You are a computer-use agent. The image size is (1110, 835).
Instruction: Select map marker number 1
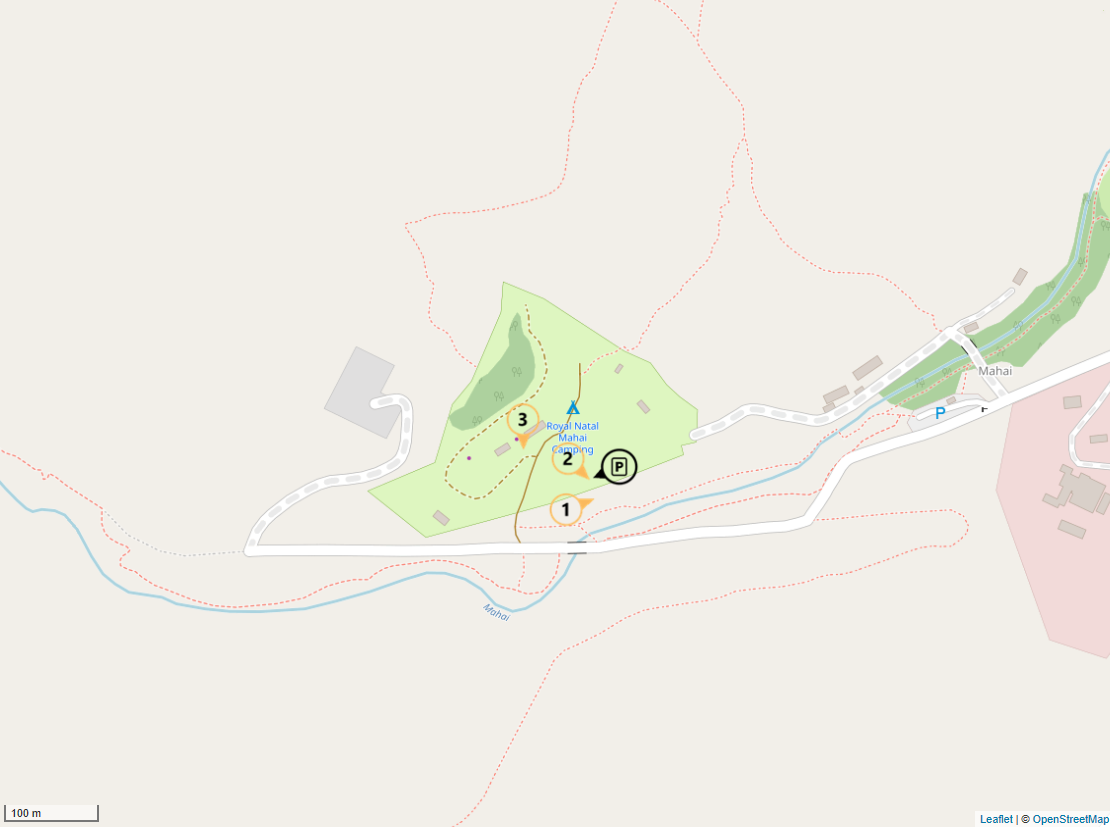(566, 509)
